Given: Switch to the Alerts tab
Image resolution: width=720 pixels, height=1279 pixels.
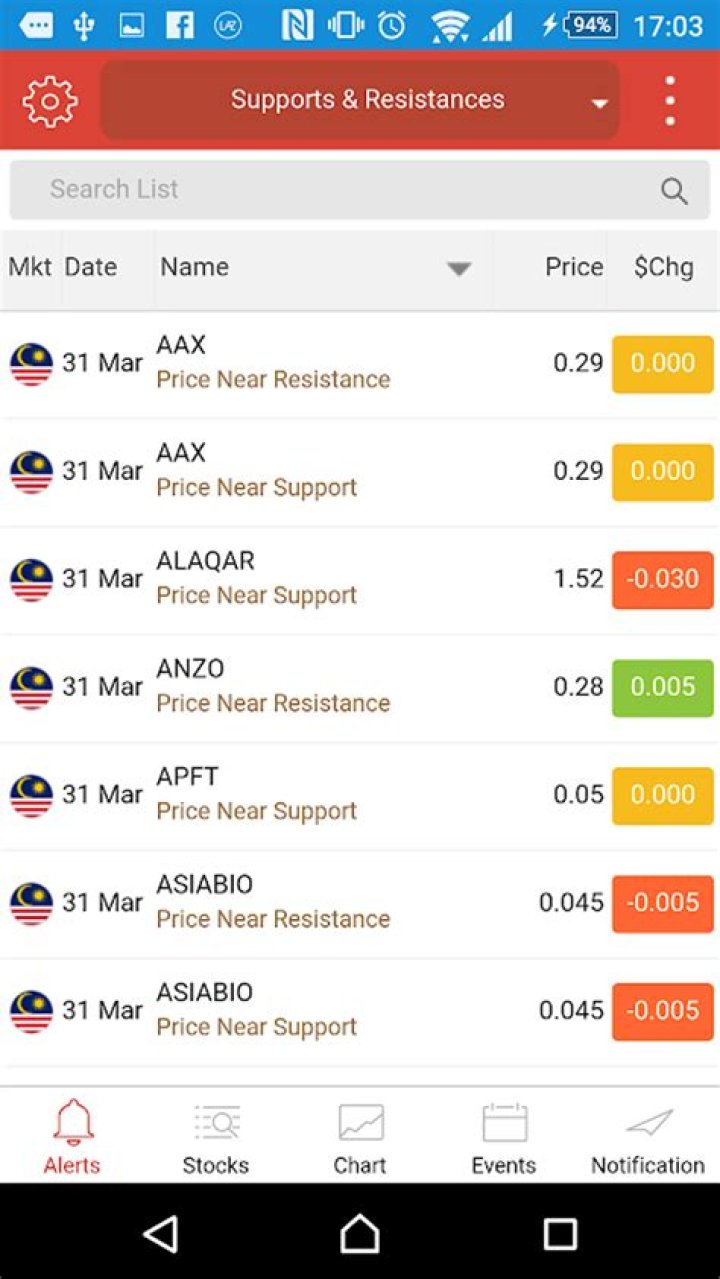Looking at the screenshot, I should pyautogui.click(x=72, y=1137).
